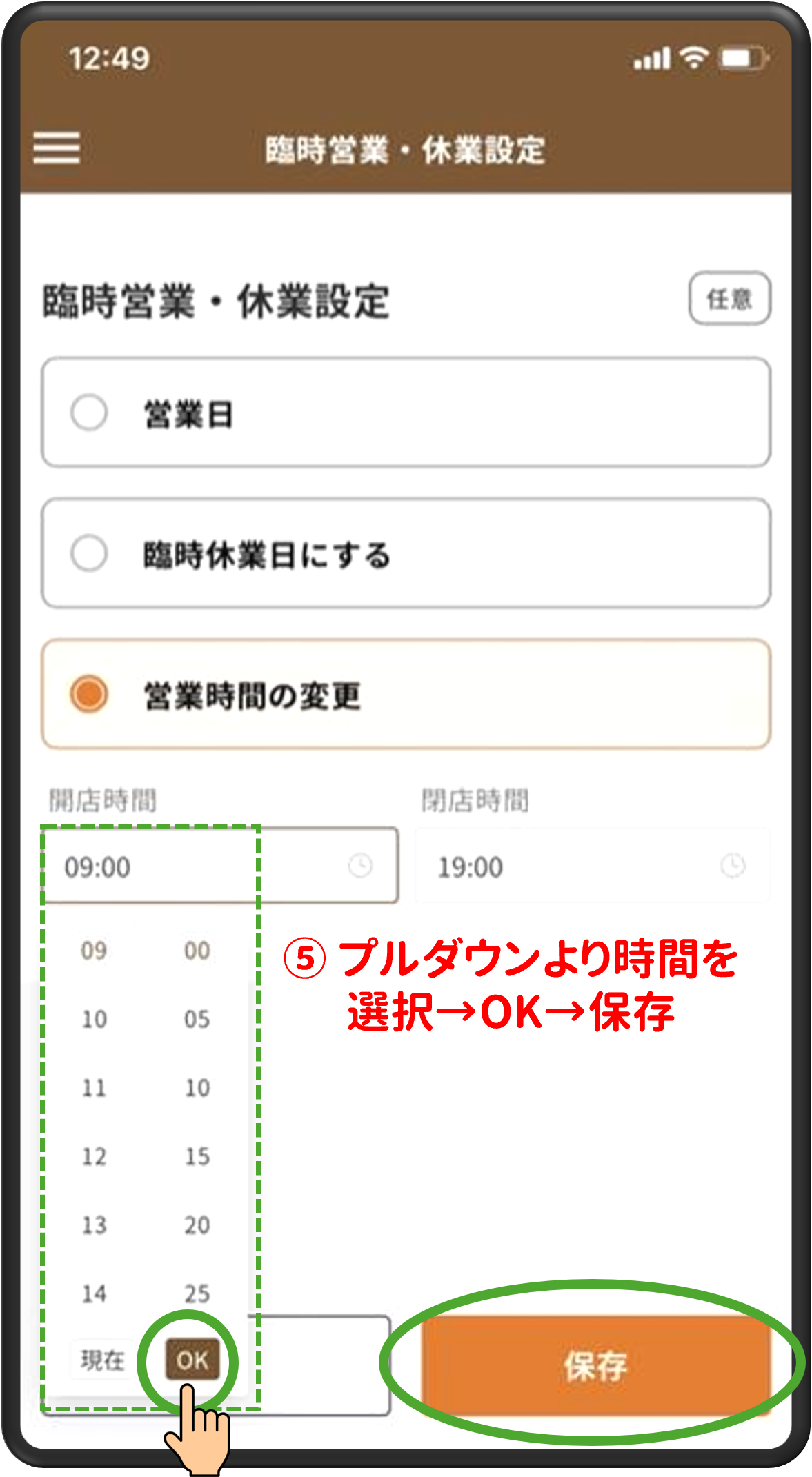Tap the 任意 badge next to the heading
This screenshot has width=812, height=1477.
coord(730,299)
